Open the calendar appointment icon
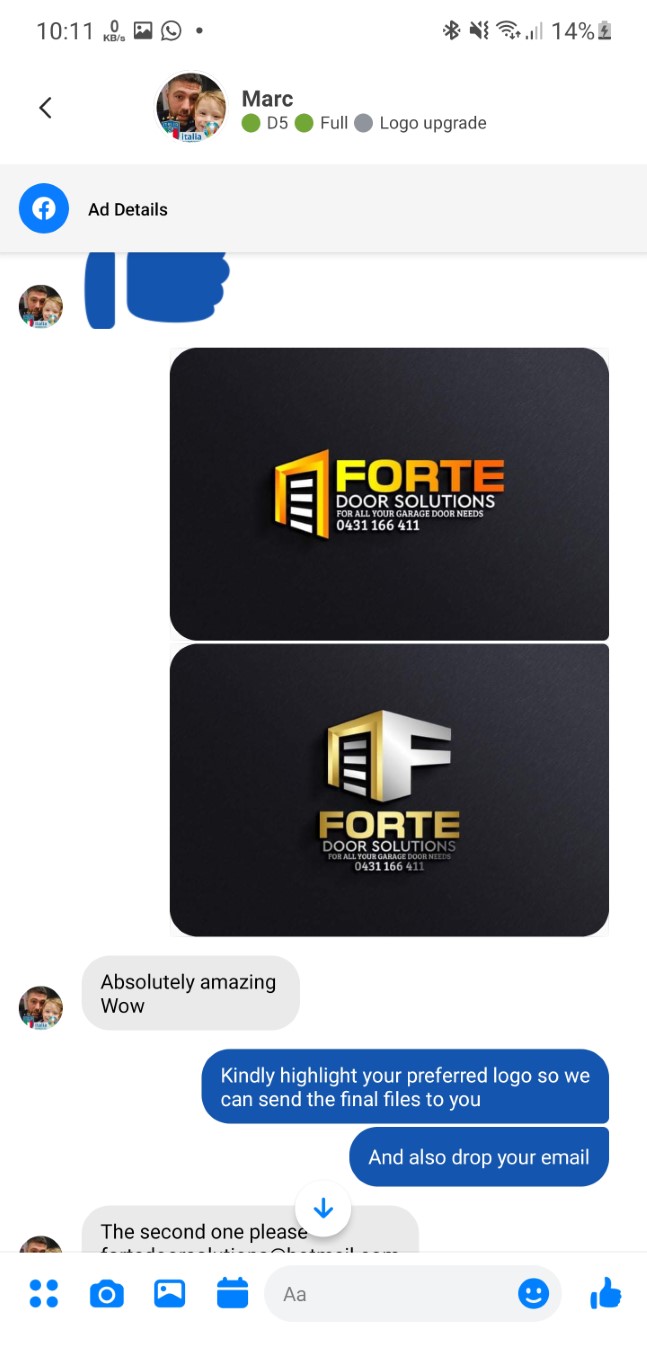 232,1294
